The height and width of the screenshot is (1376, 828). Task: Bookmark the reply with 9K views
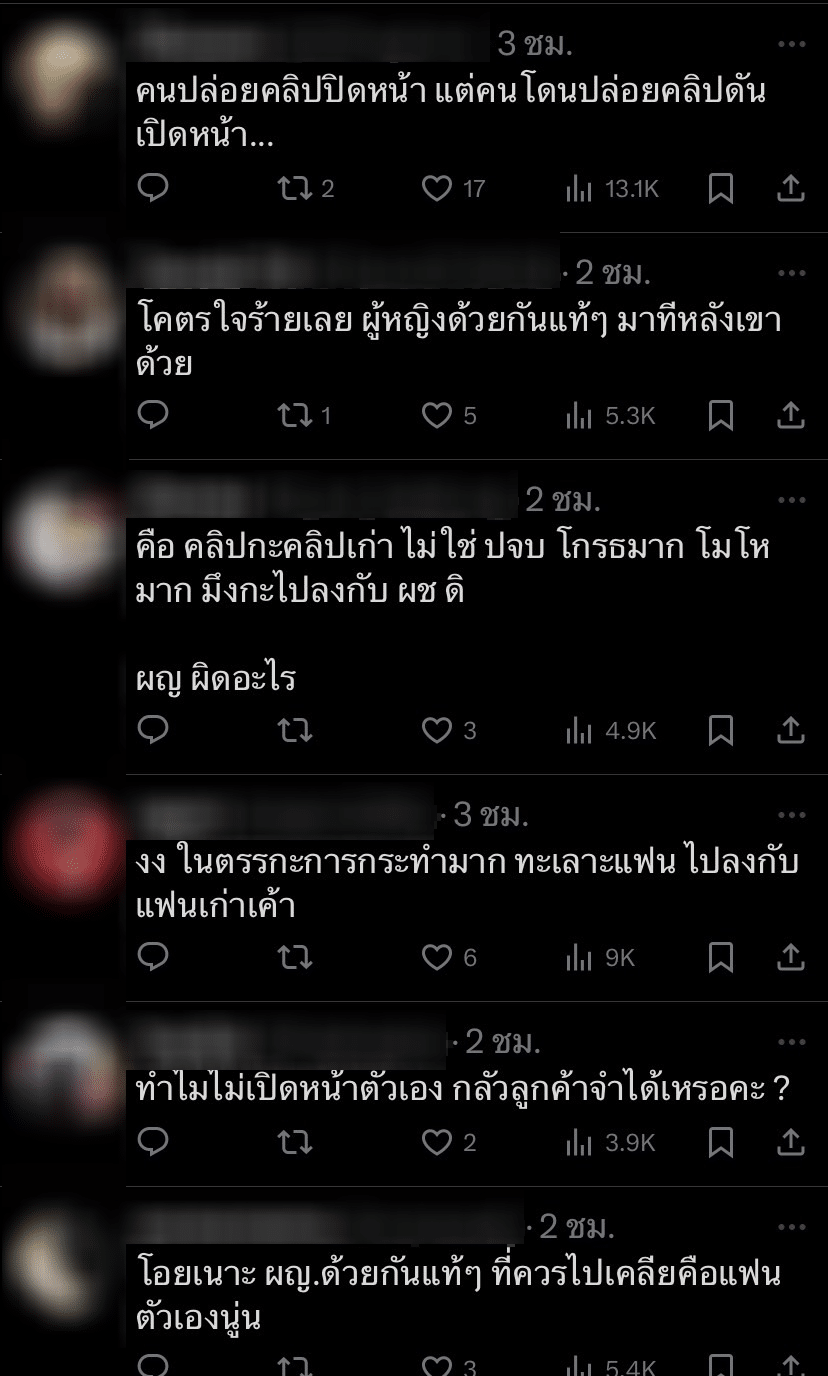[721, 958]
